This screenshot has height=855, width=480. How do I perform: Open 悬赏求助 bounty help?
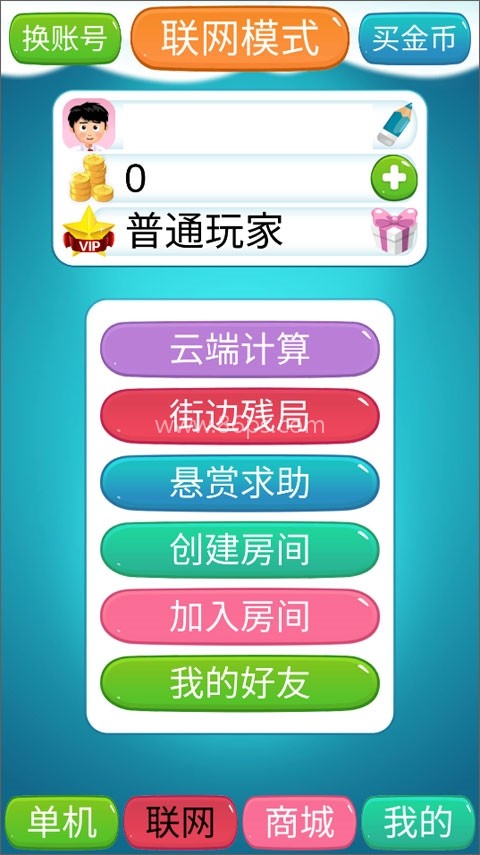coord(240,483)
